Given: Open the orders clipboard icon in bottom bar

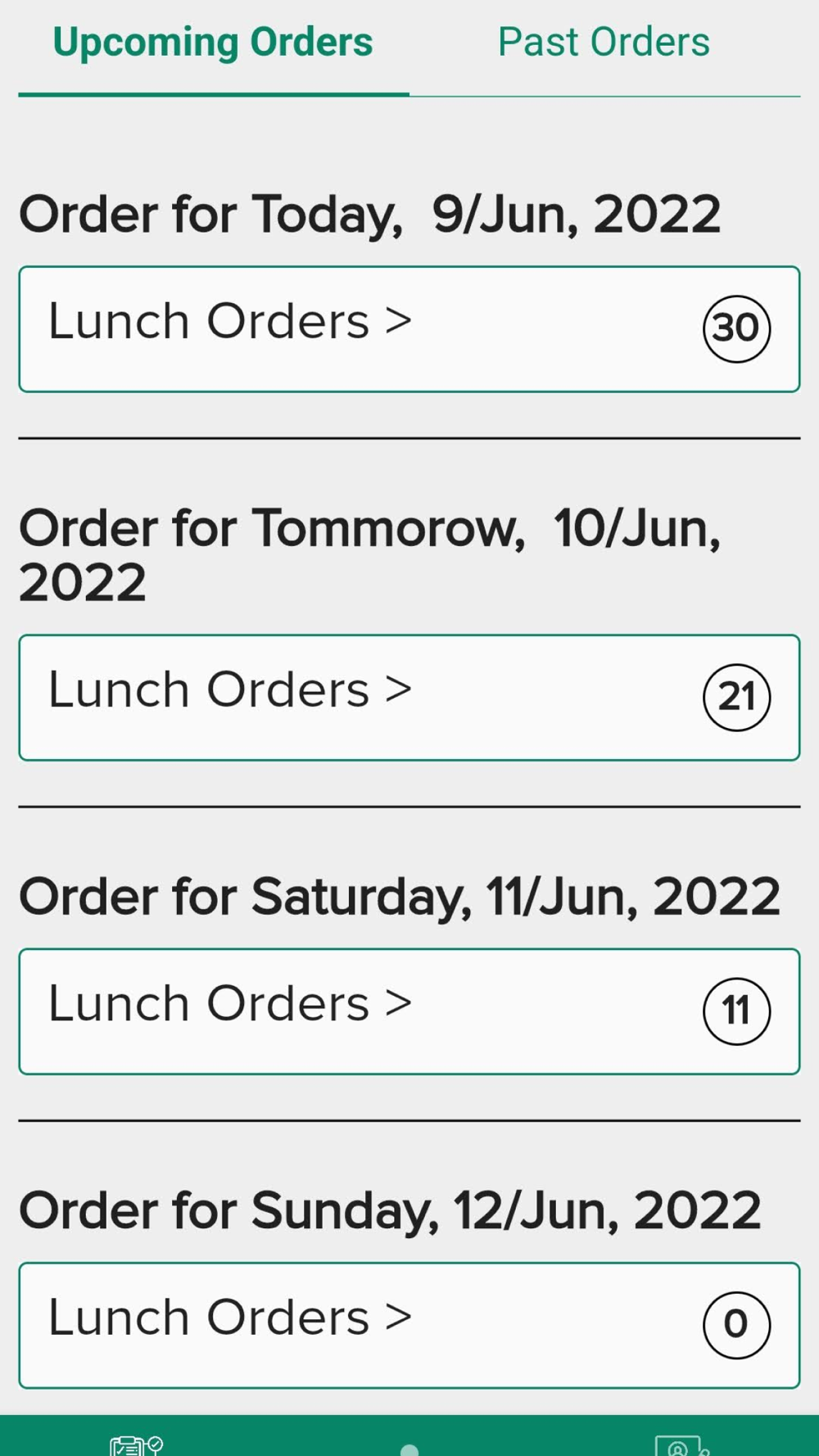Looking at the screenshot, I should pyautogui.click(x=136, y=1445).
